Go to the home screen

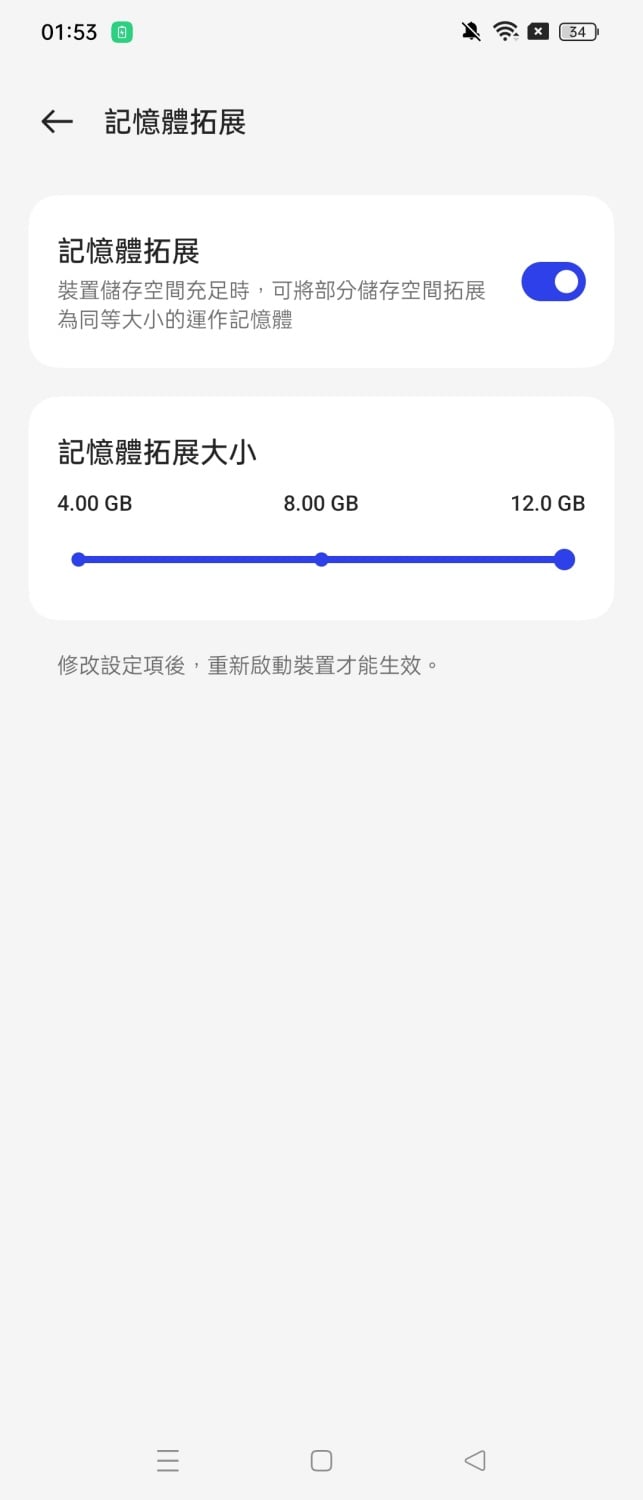point(321,1461)
